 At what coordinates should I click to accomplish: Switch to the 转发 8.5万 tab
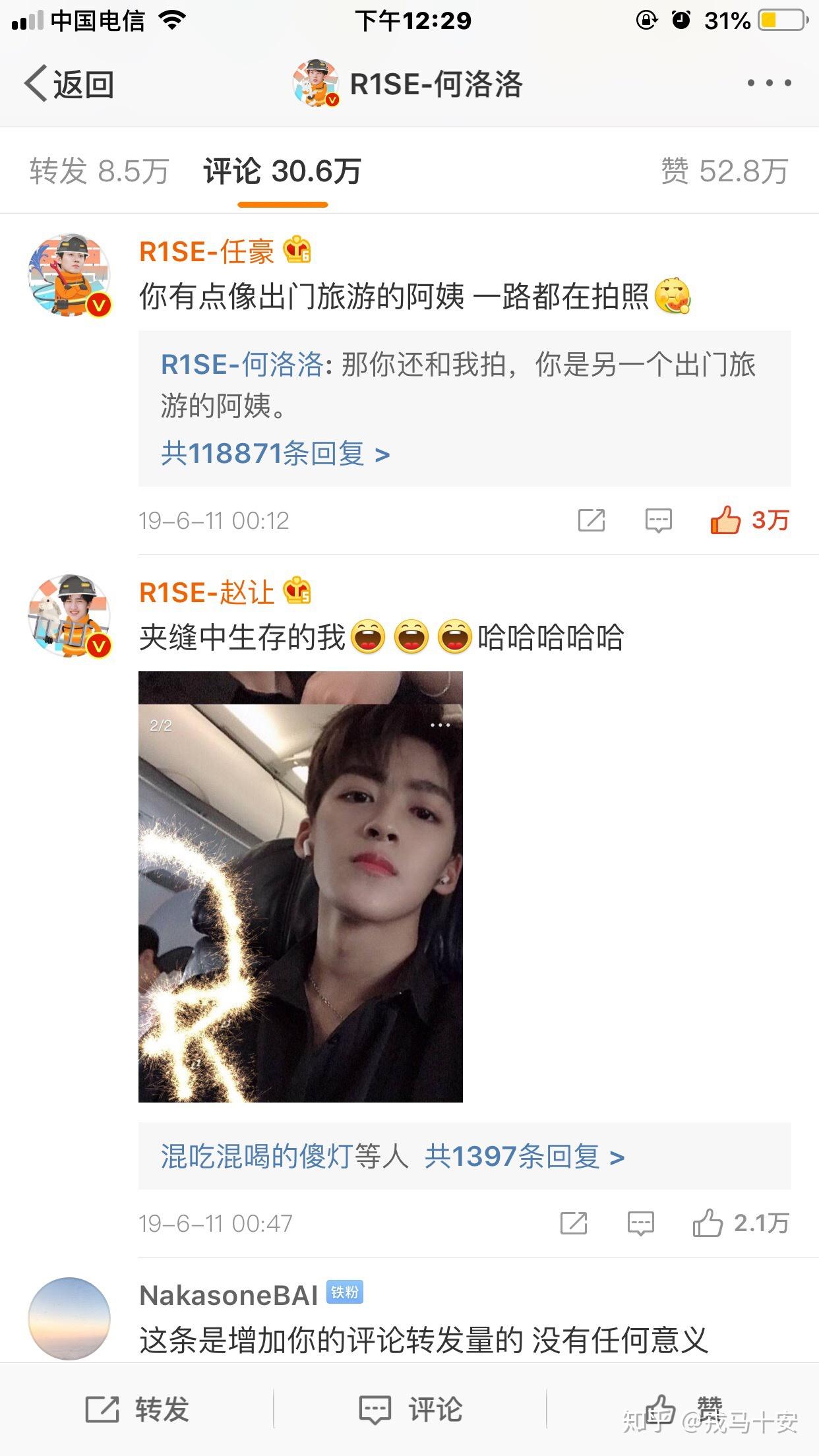tap(99, 171)
